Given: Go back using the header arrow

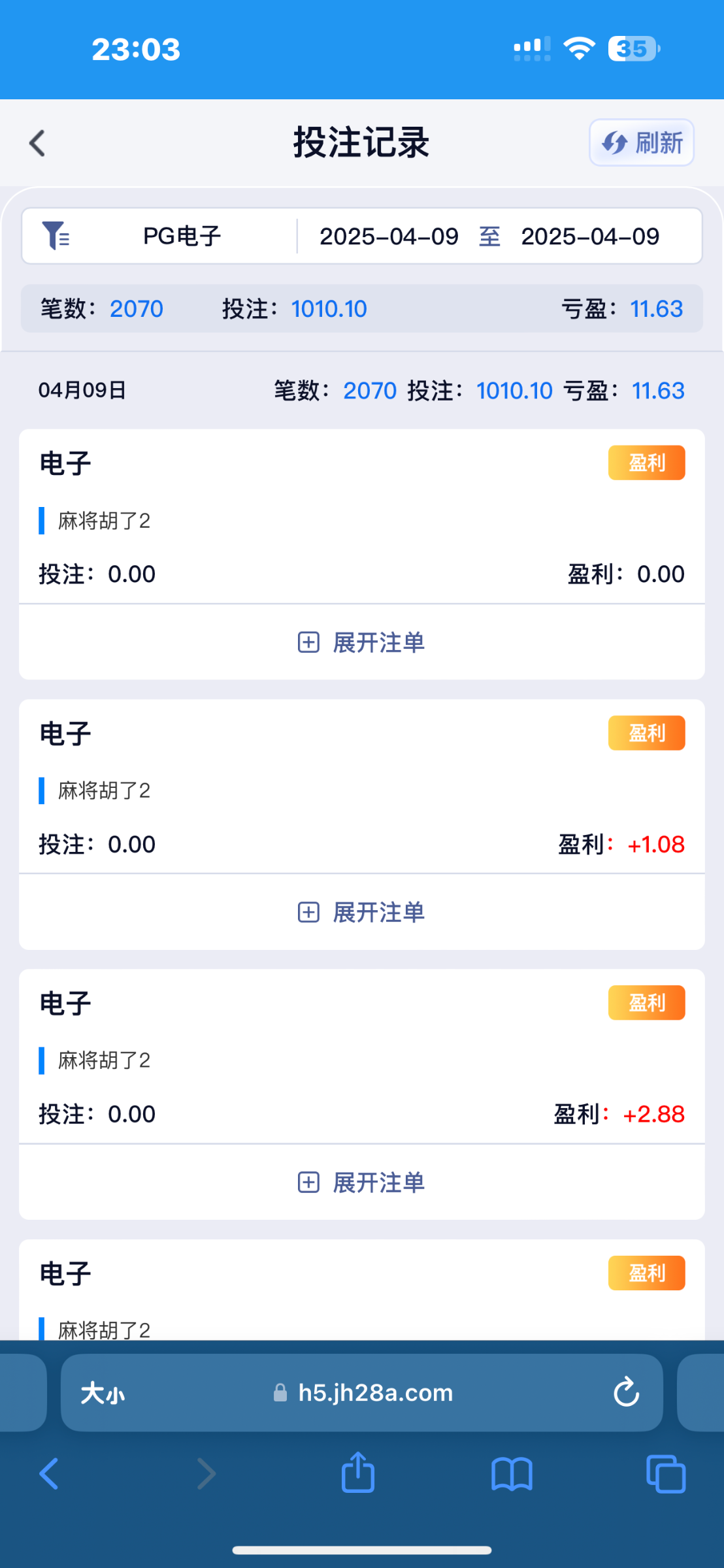Looking at the screenshot, I should pos(37,143).
